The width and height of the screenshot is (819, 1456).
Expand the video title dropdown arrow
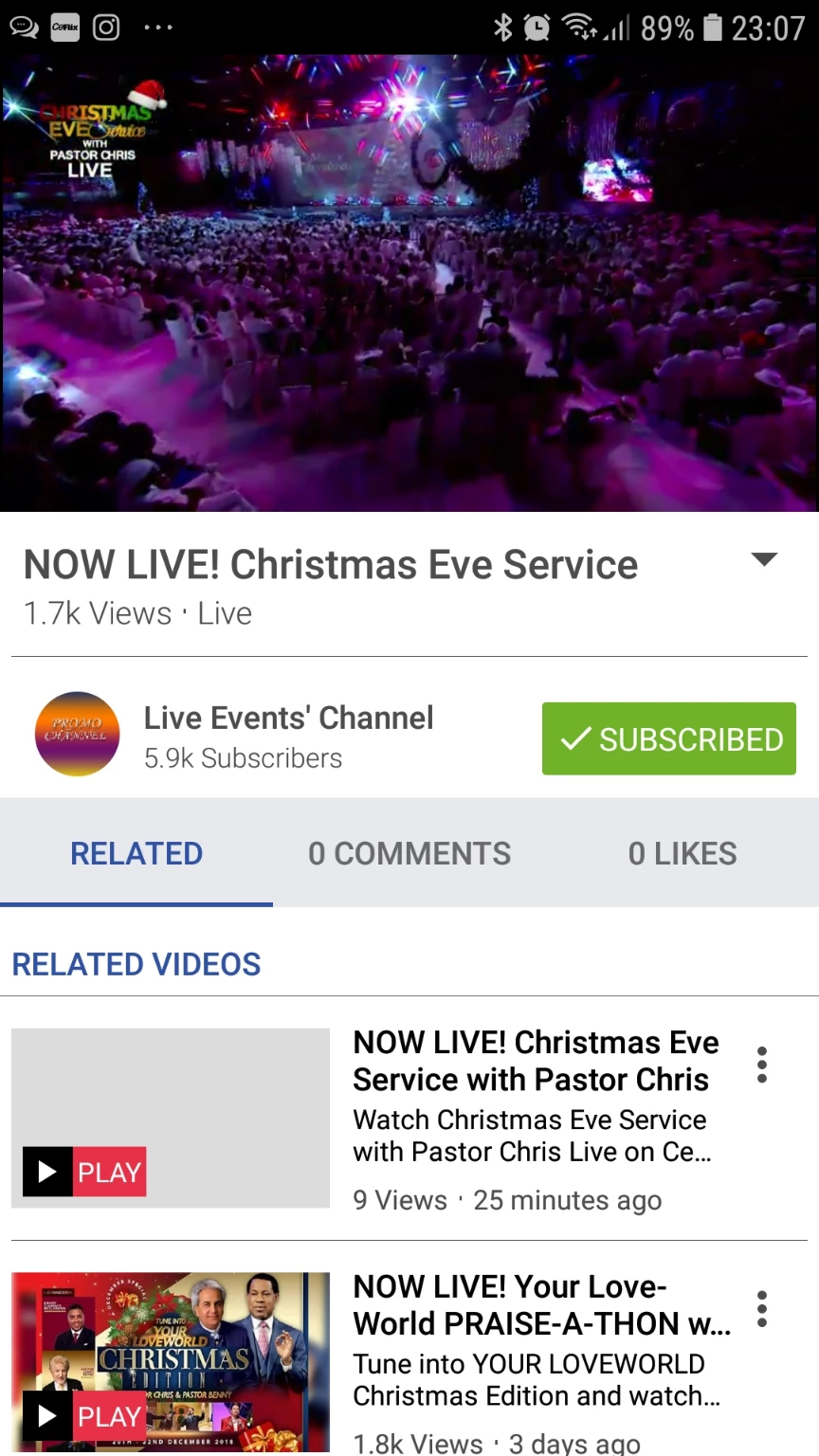(764, 559)
